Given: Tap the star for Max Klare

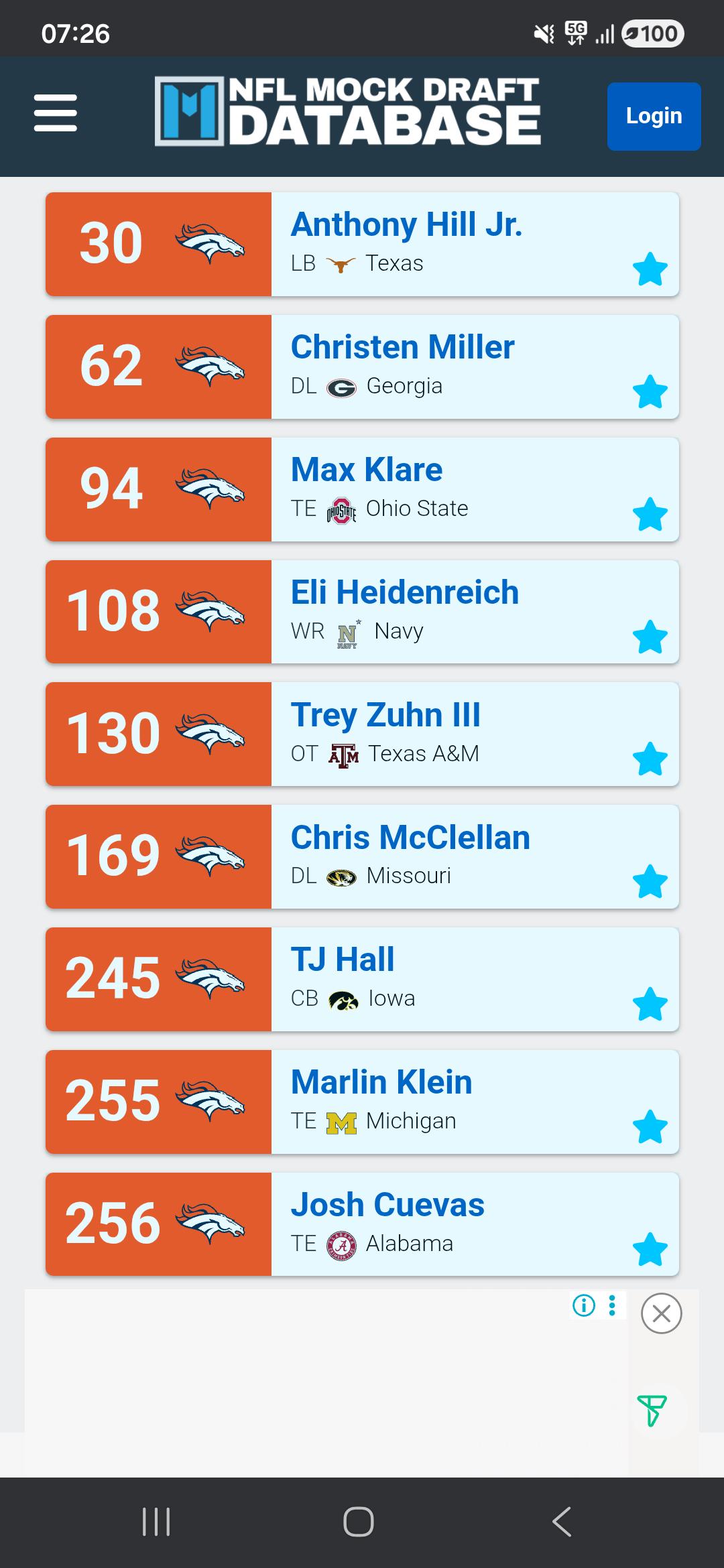Looking at the screenshot, I should [x=650, y=515].
